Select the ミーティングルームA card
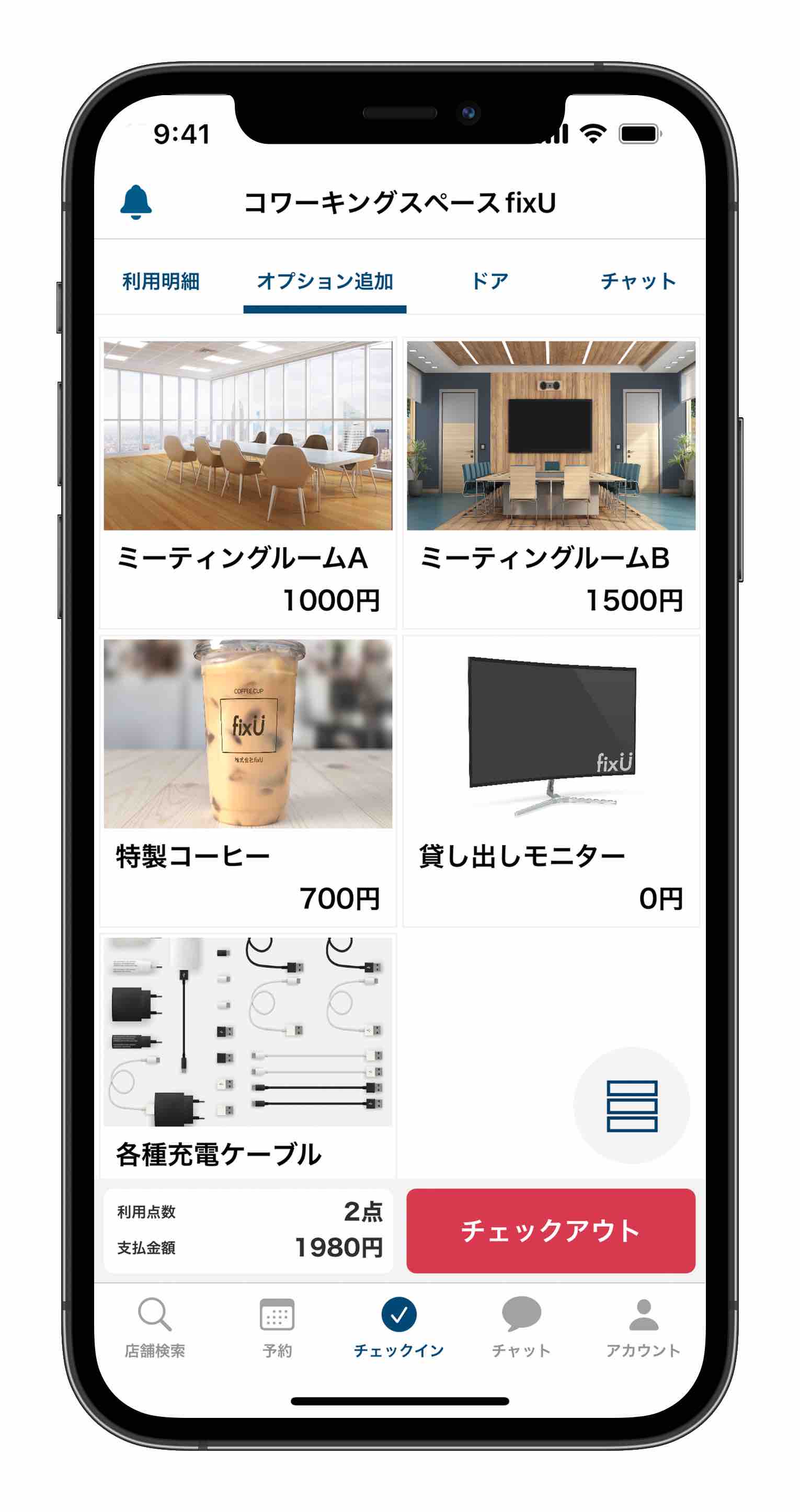This screenshot has width=800, height=1512. tap(248, 482)
